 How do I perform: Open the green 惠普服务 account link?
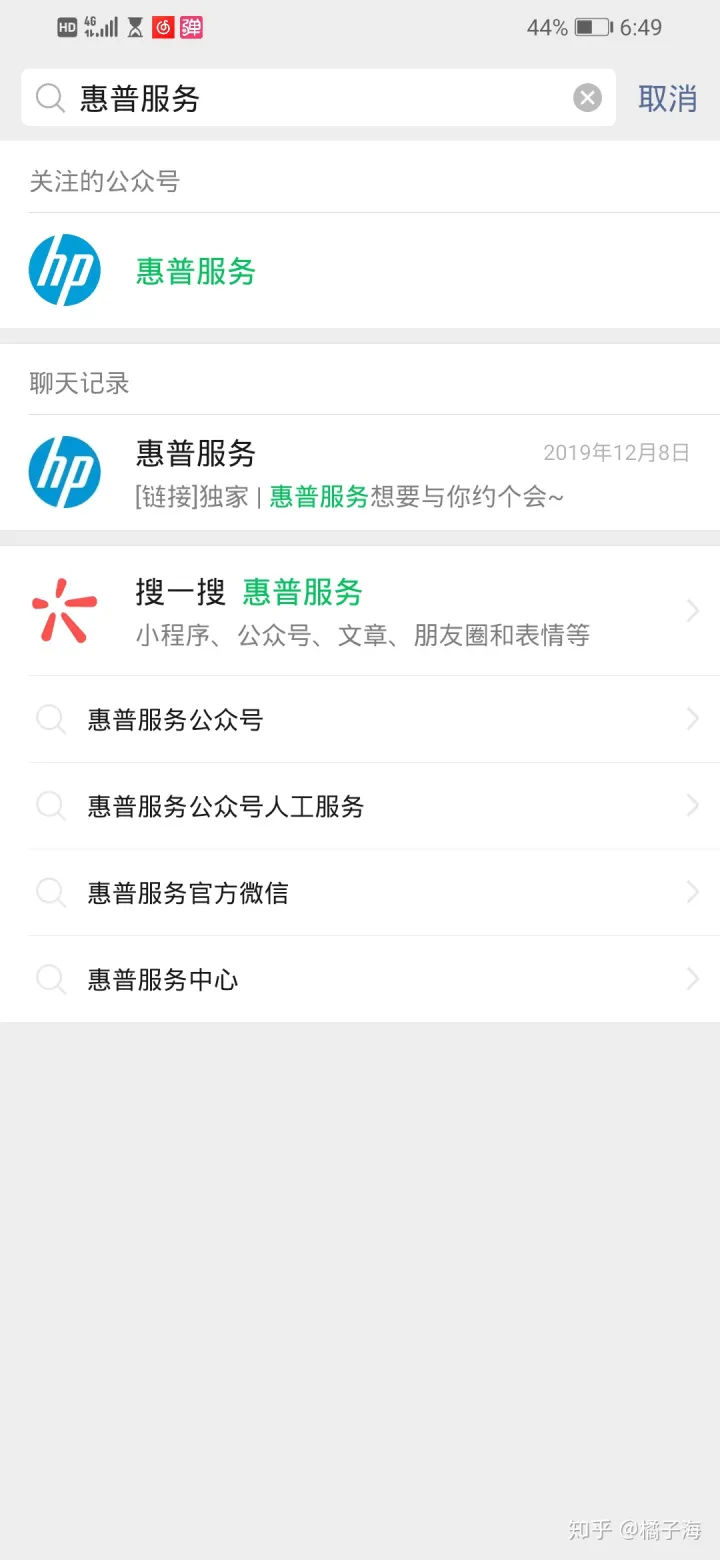[195, 270]
